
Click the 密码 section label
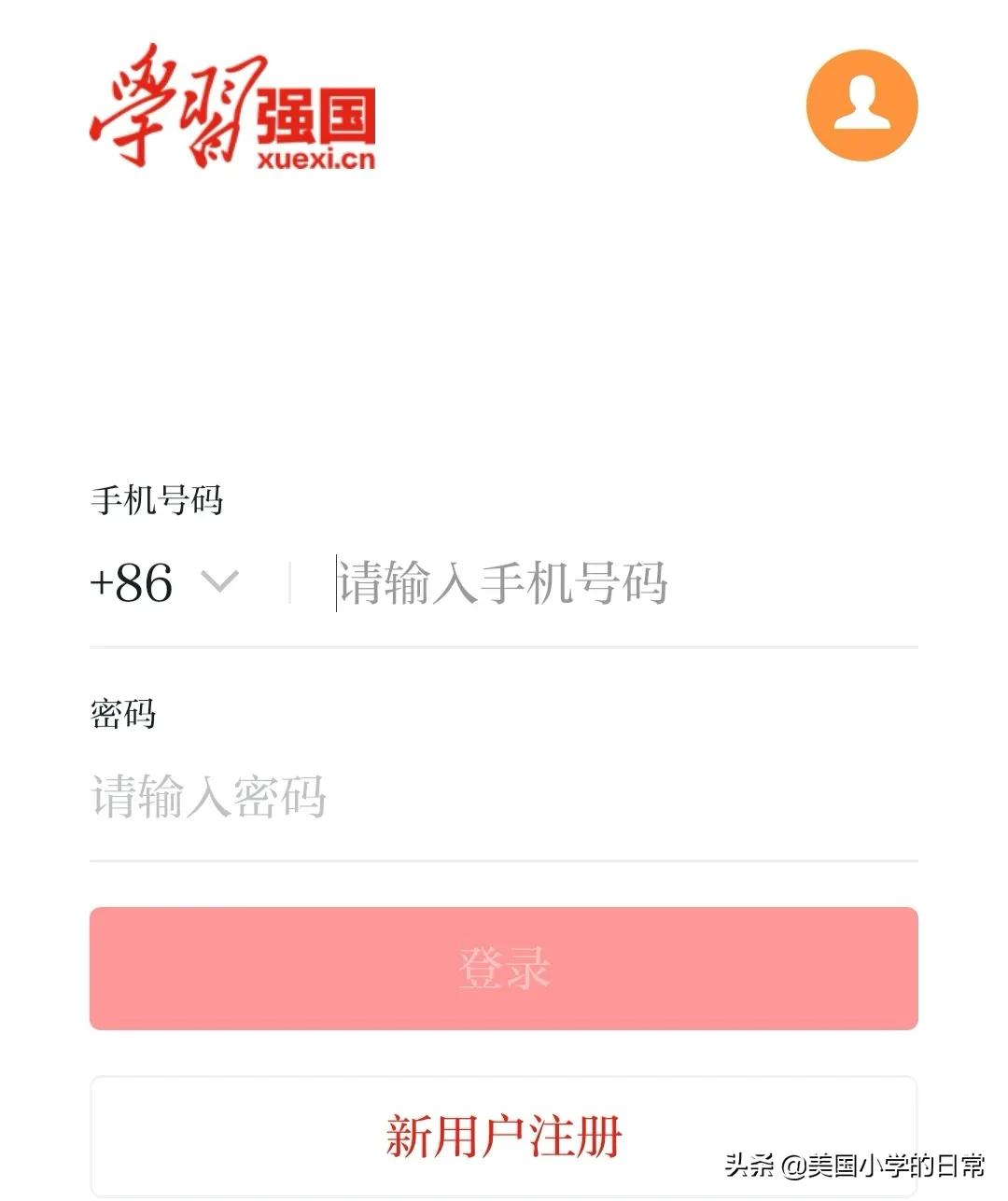124,715
